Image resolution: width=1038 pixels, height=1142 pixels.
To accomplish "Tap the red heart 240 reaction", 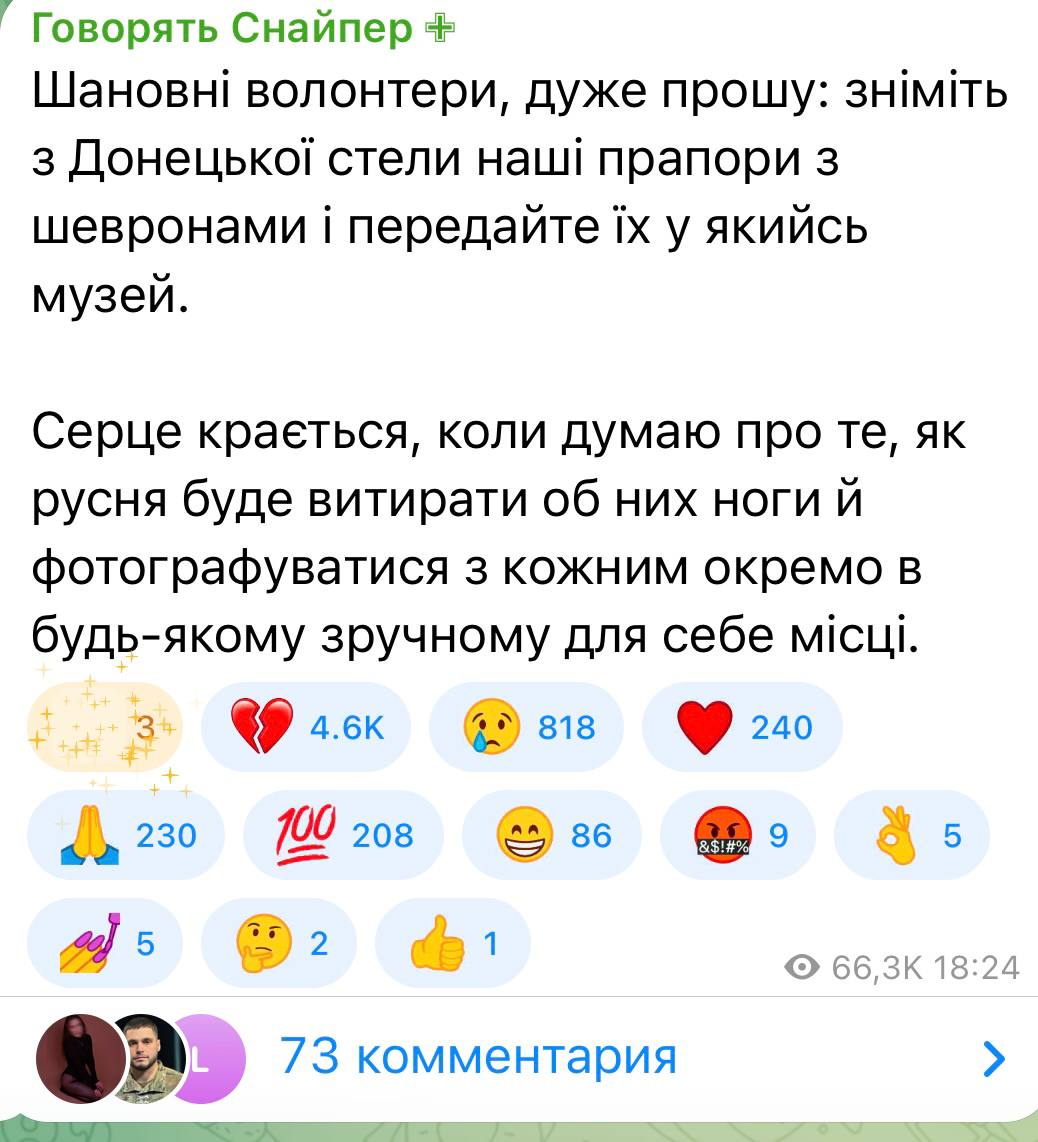I will [x=740, y=727].
